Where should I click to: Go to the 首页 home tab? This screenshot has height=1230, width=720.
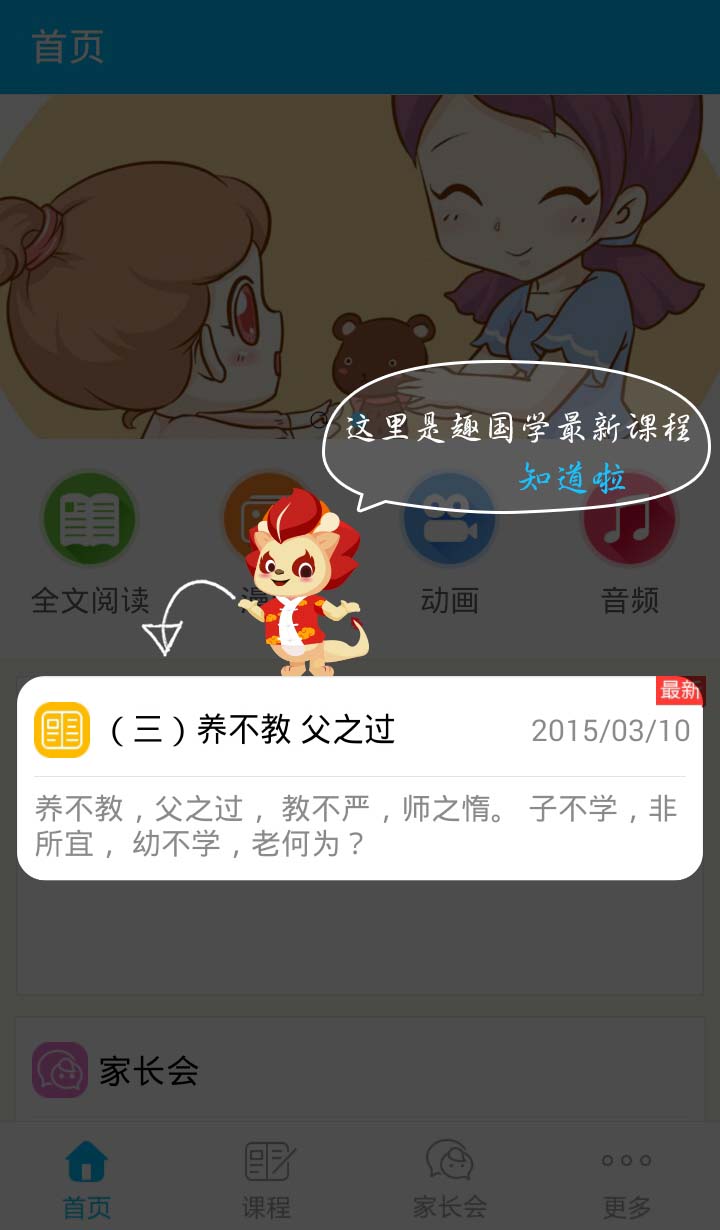pyautogui.click(x=87, y=1178)
